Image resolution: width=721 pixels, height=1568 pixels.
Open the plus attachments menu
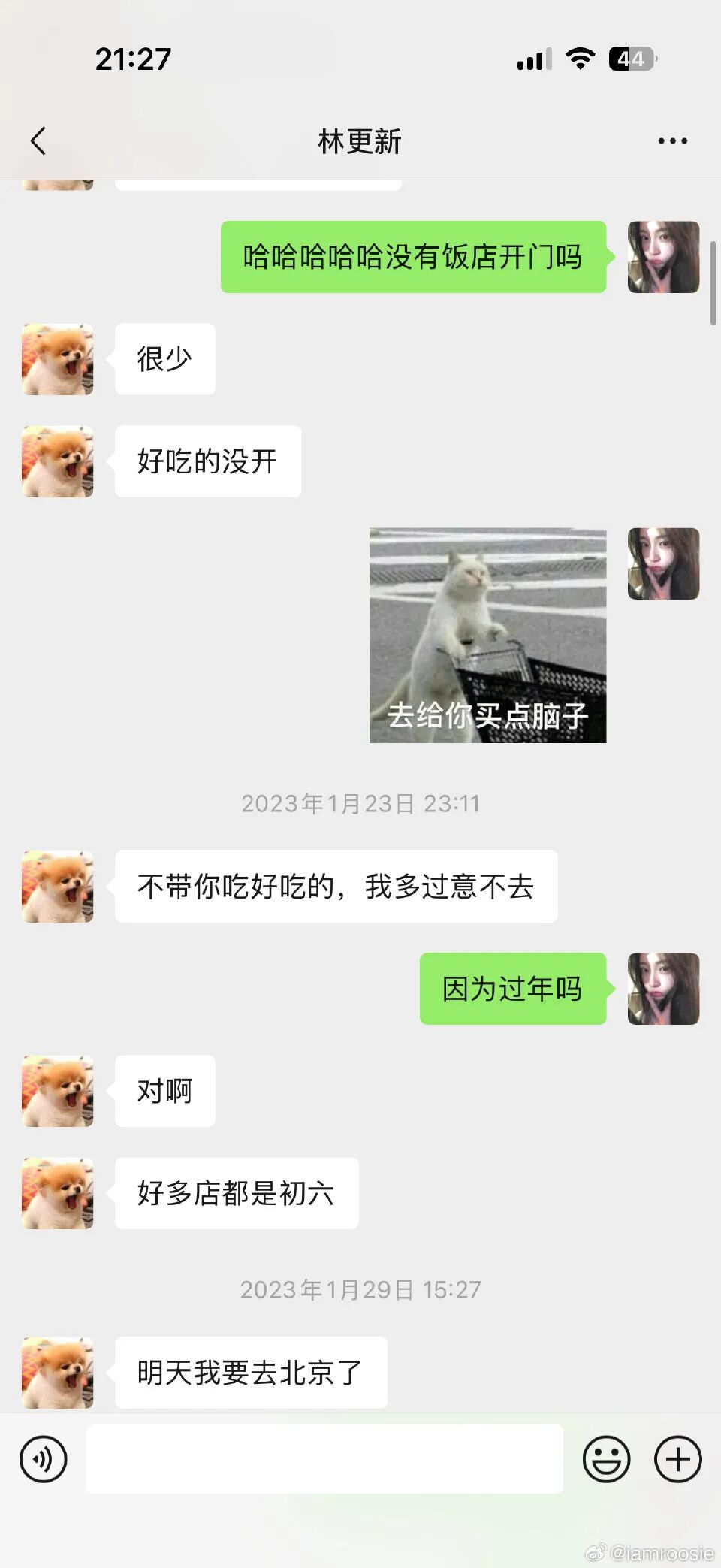pyautogui.click(x=677, y=1459)
